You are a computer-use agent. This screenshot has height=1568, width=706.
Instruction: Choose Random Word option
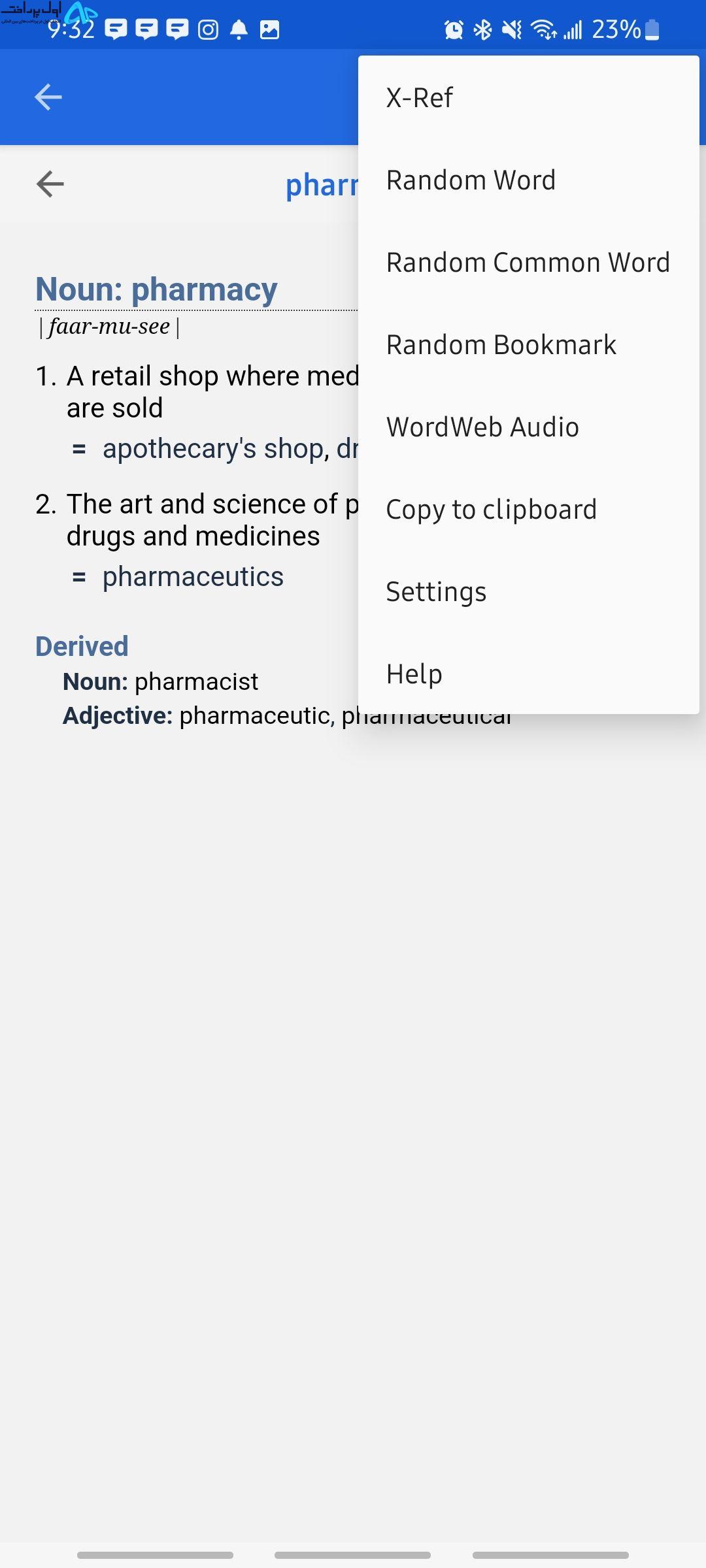528,180
